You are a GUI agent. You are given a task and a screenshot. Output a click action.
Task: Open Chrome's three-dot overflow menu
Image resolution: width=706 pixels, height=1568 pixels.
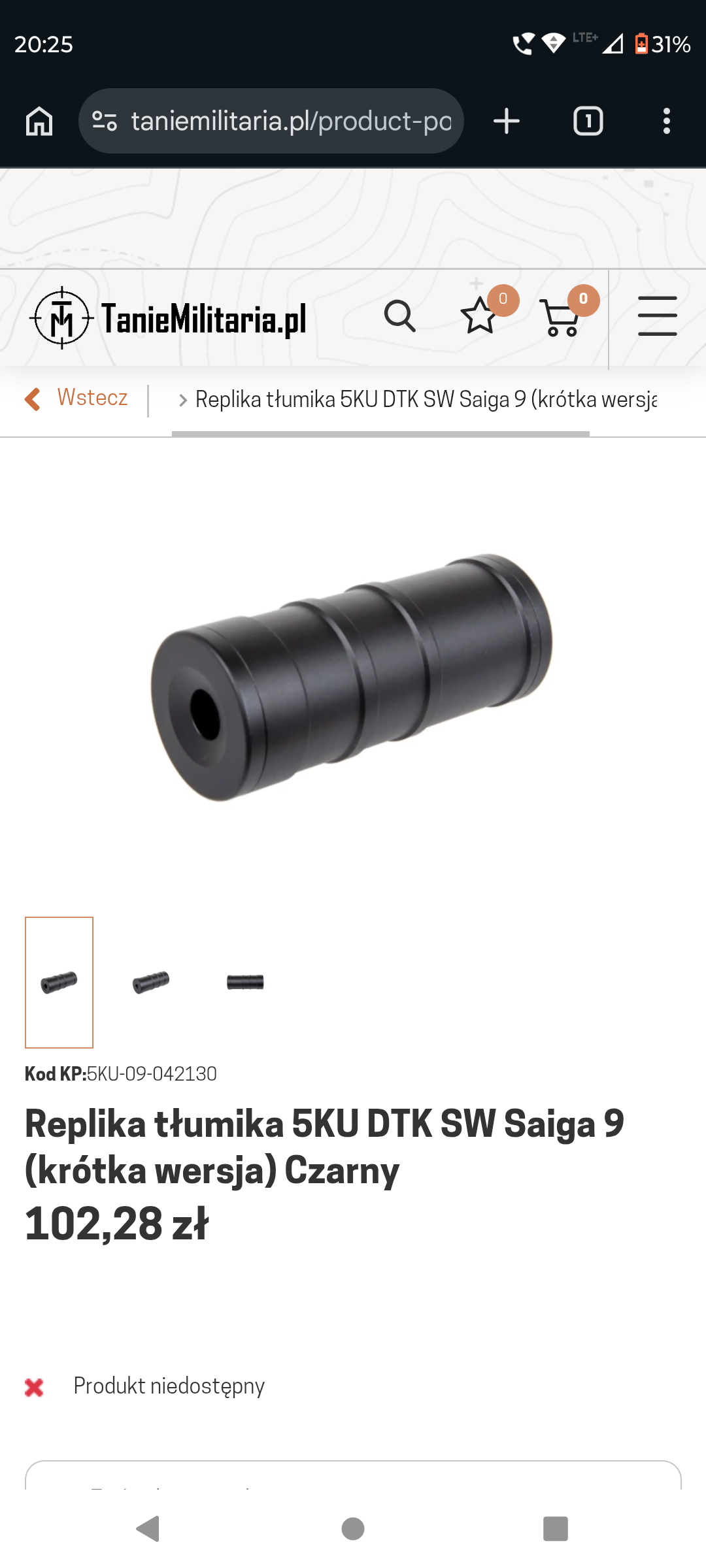click(x=666, y=120)
